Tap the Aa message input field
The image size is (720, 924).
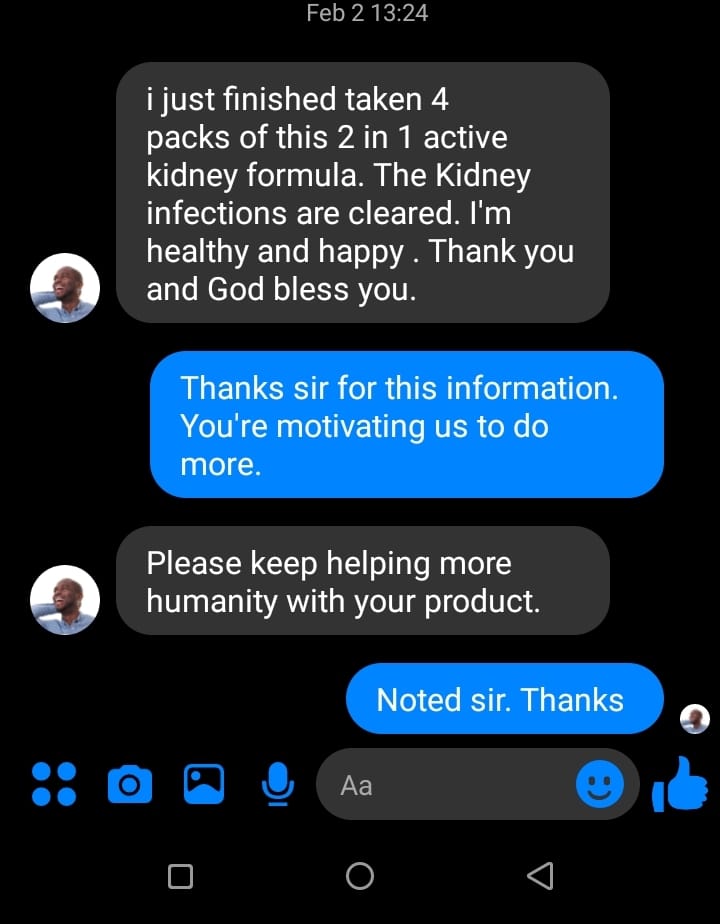(450, 785)
